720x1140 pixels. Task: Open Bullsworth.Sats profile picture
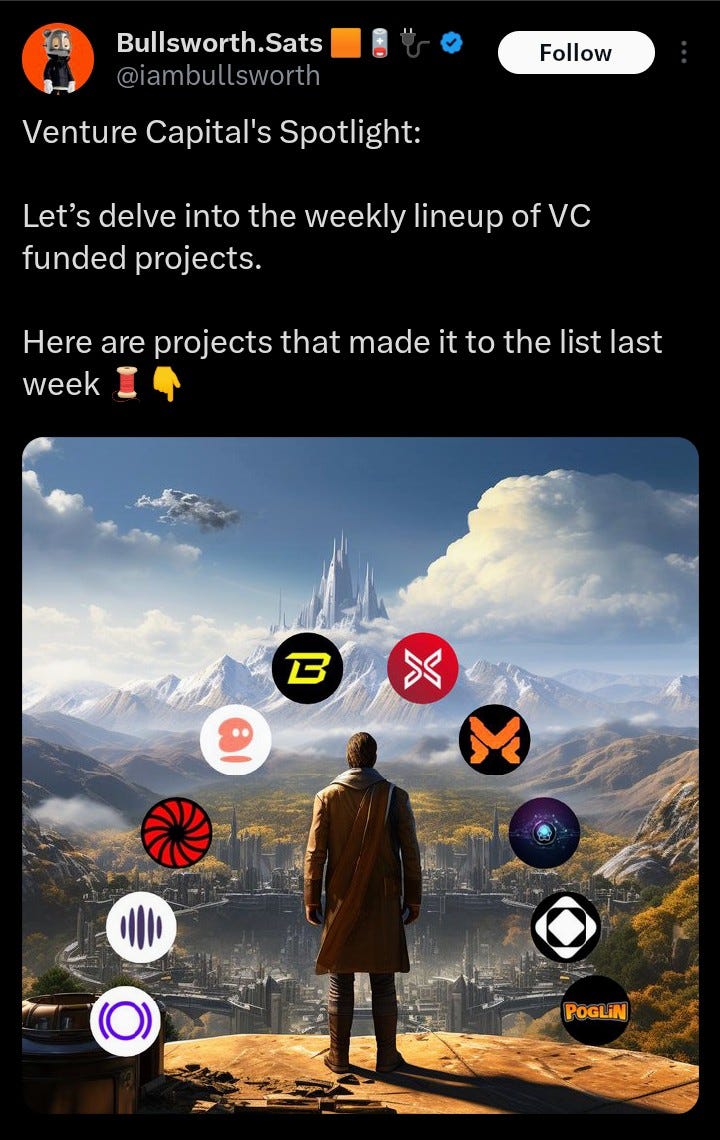[58, 57]
